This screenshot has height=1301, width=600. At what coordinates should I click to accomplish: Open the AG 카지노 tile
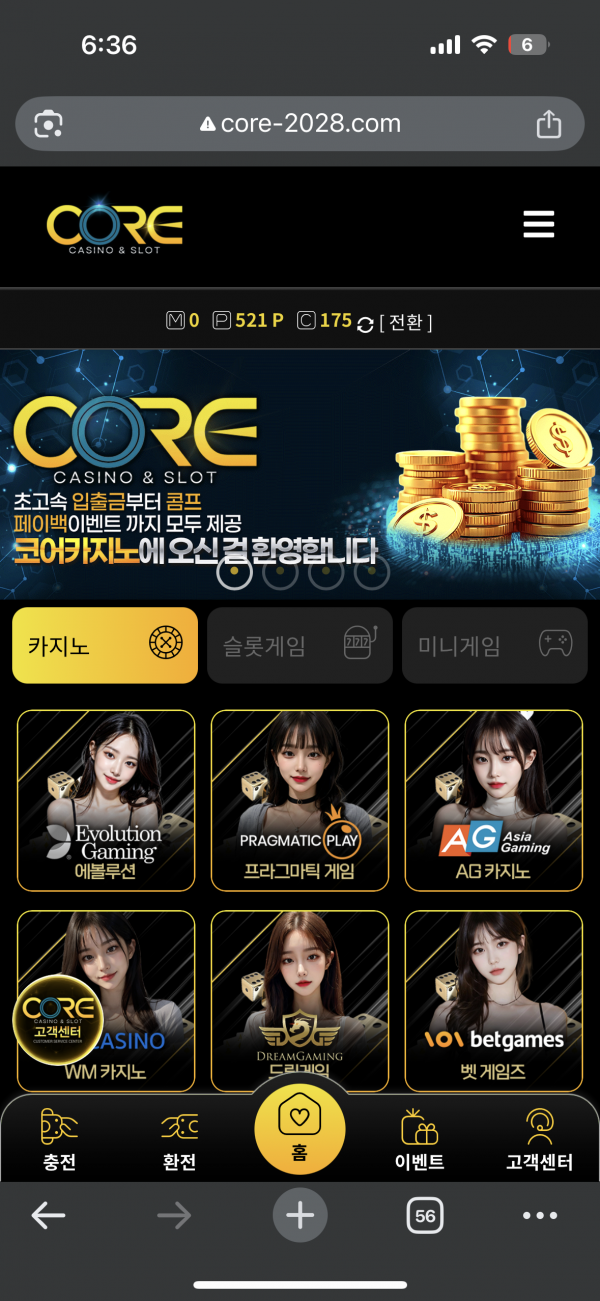point(494,800)
